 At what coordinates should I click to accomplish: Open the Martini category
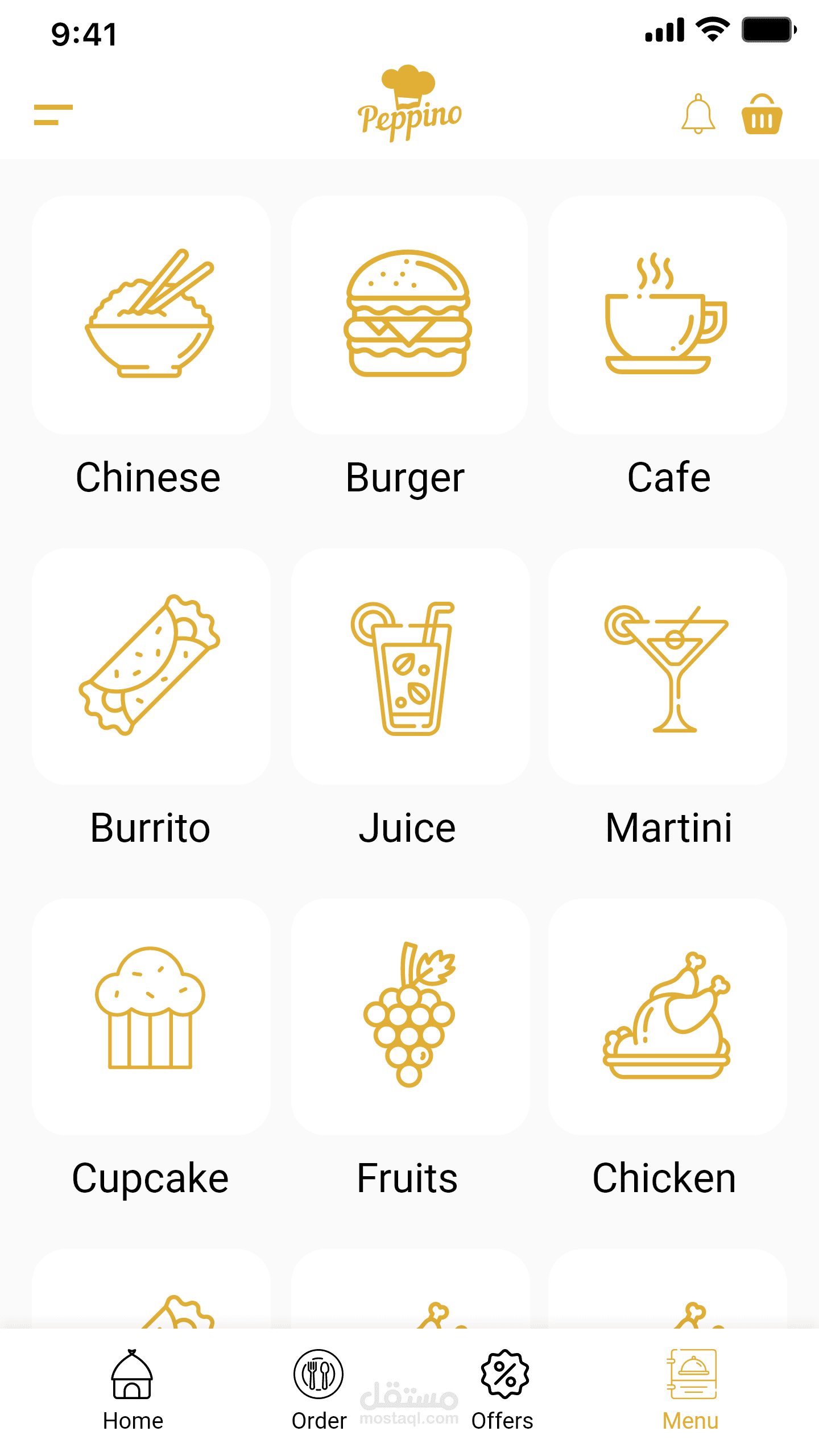(667, 667)
